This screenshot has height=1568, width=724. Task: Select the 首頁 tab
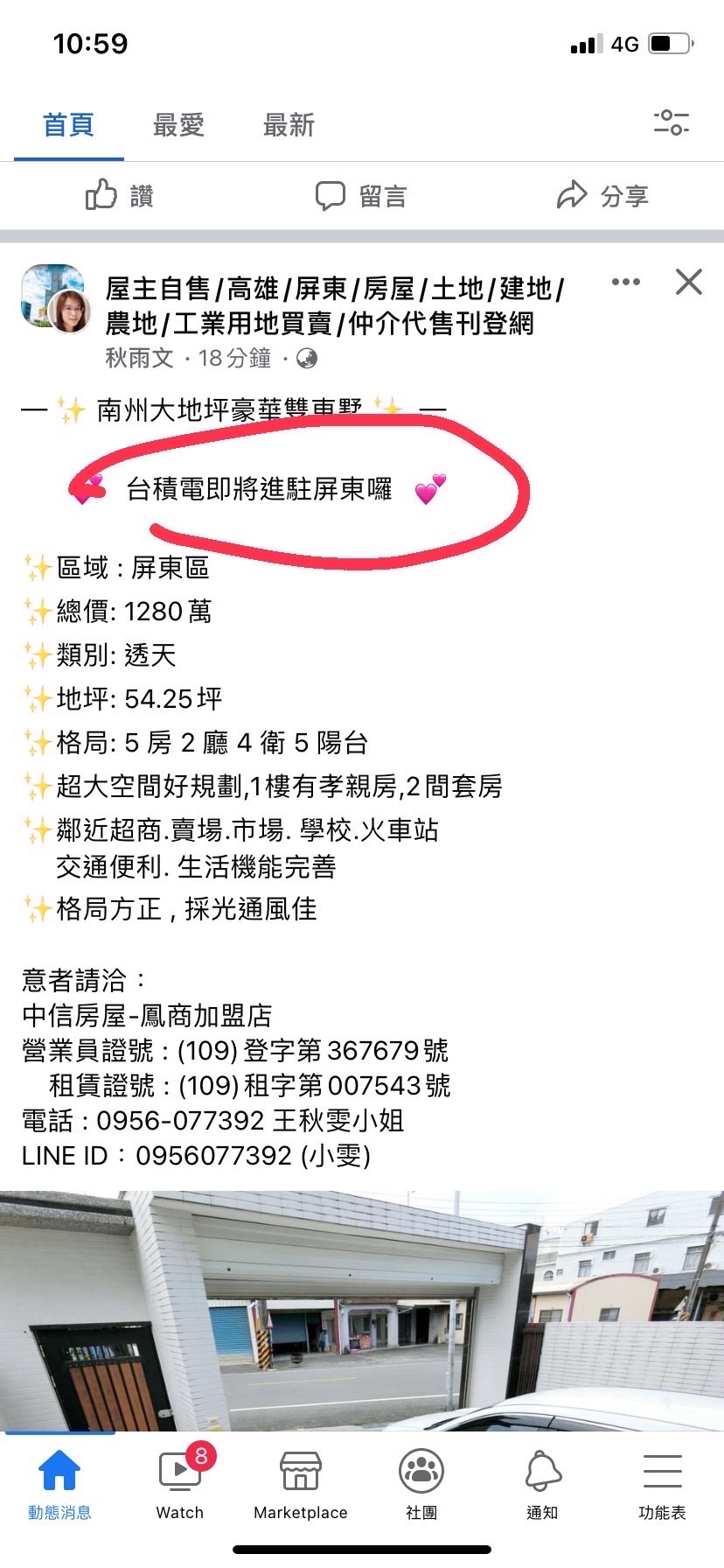point(68,125)
